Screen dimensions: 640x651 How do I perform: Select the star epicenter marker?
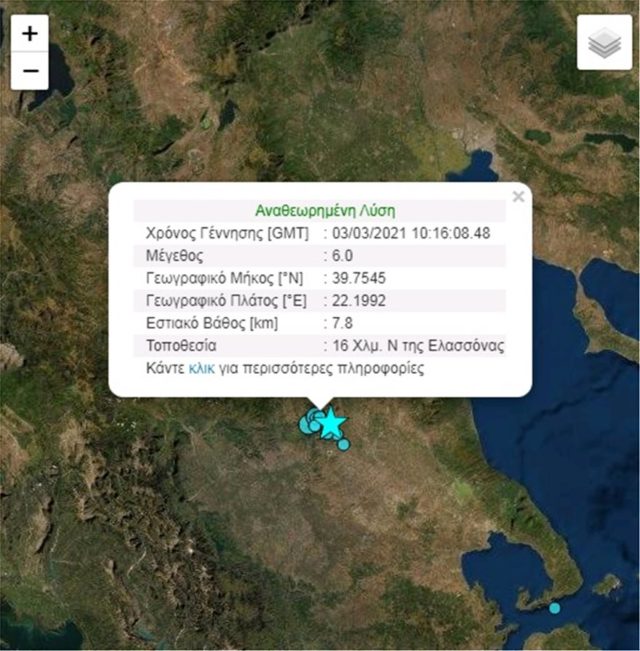(x=331, y=424)
